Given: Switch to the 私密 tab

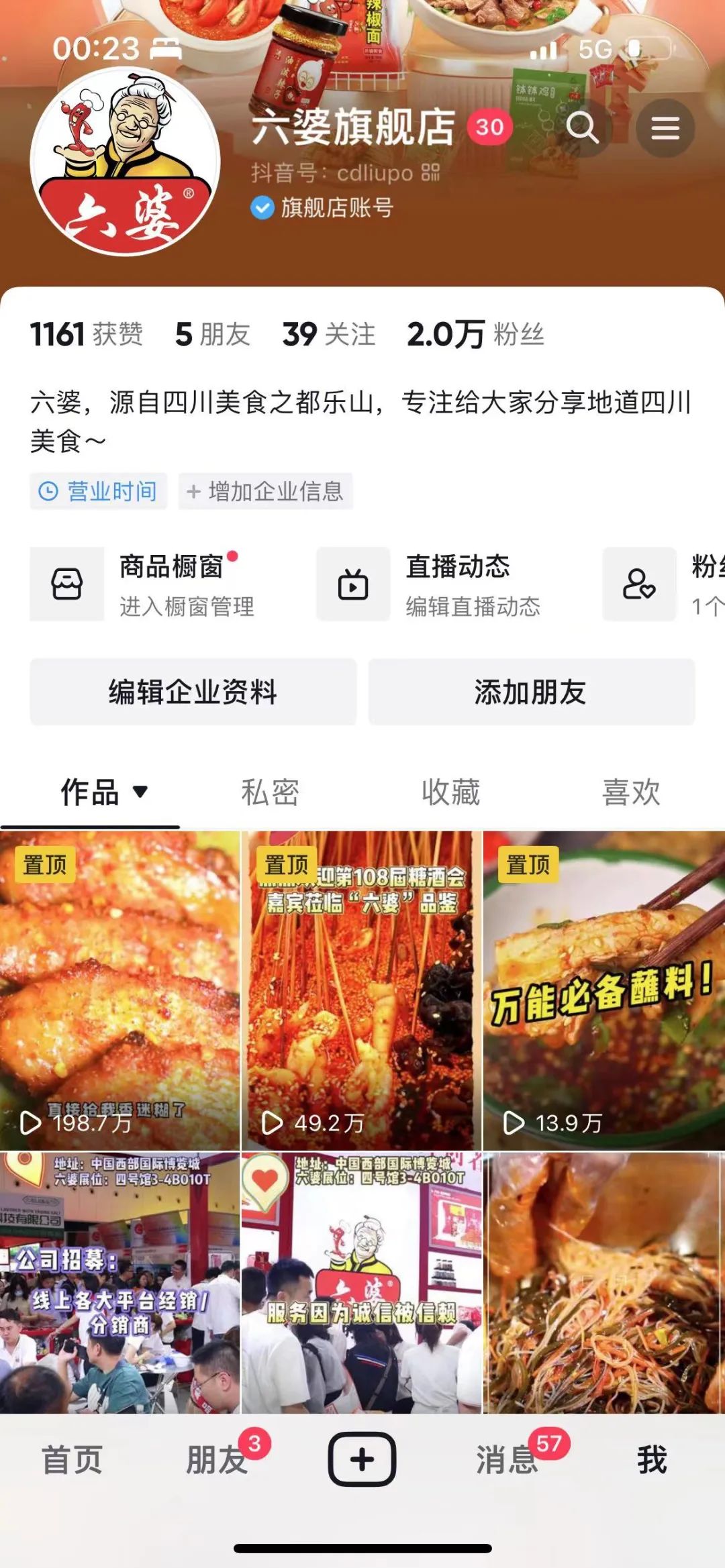Looking at the screenshot, I should tap(270, 792).
